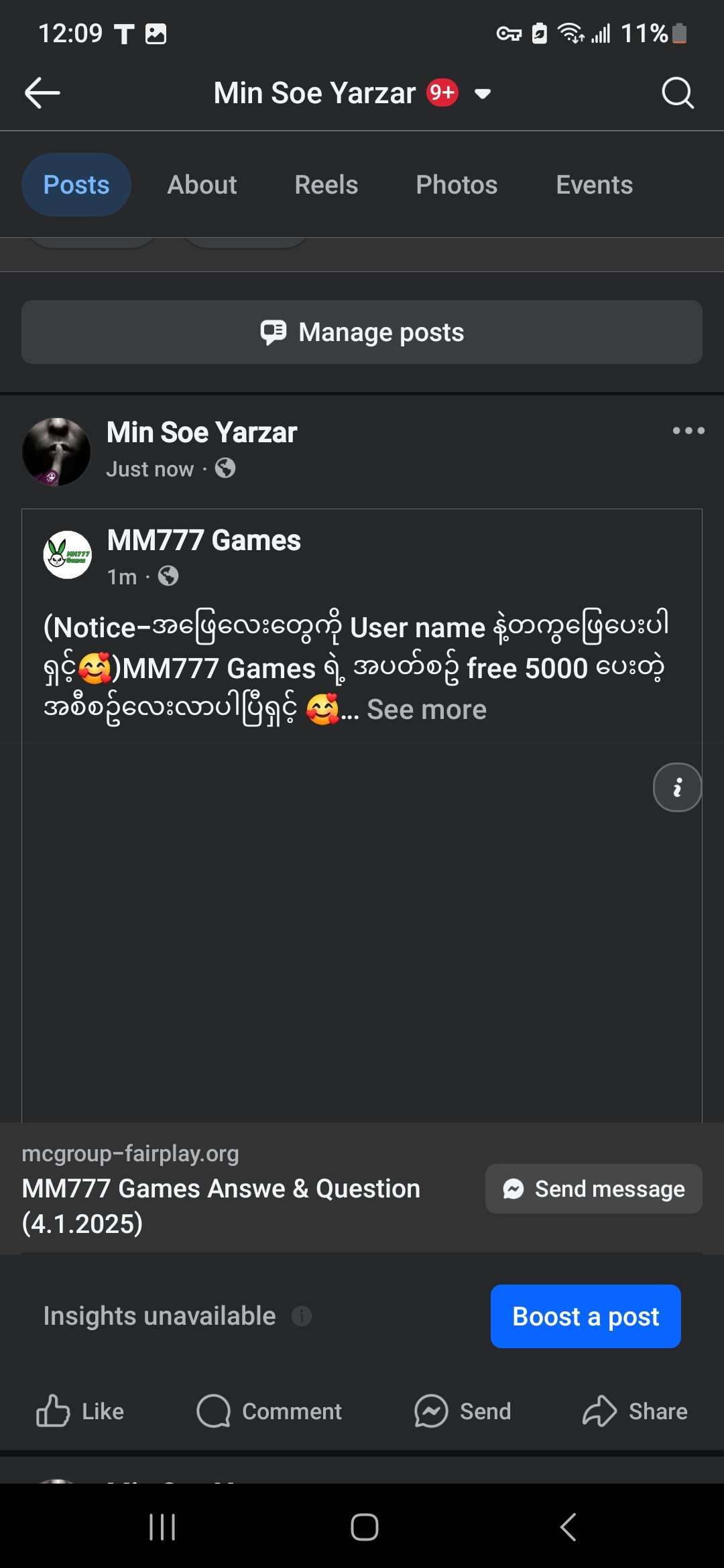Switch to the About tab

(x=202, y=185)
